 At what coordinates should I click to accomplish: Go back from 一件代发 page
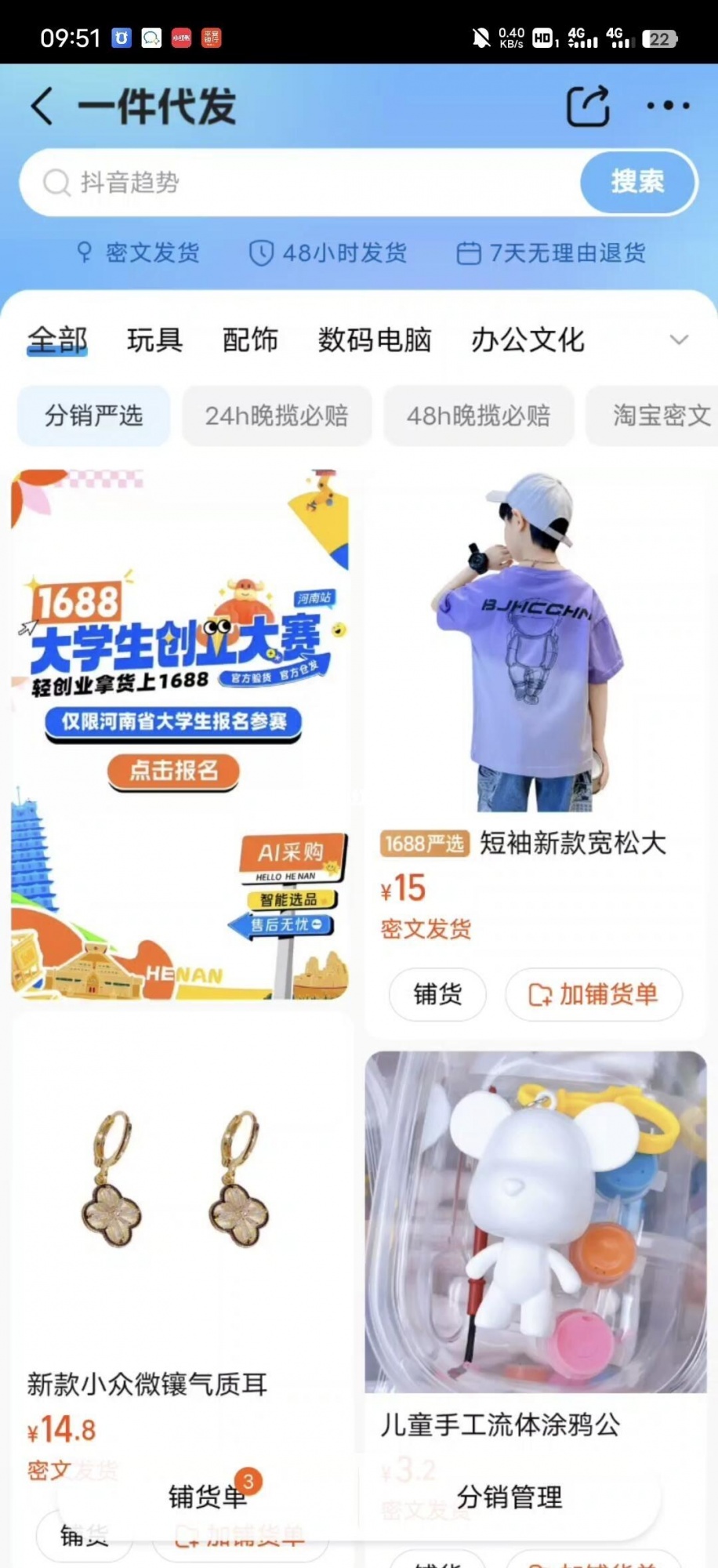point(43,106)
